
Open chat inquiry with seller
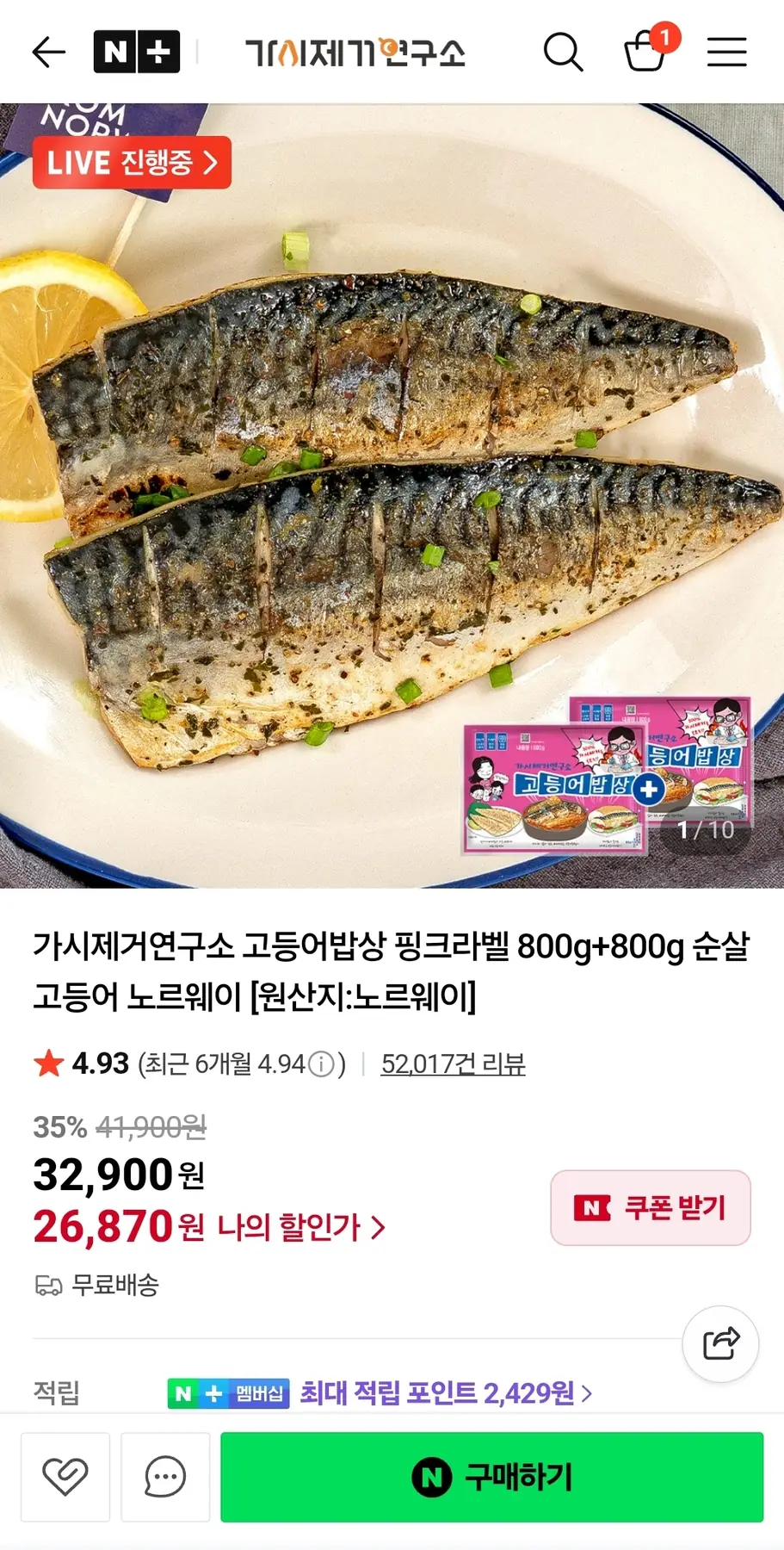[x=165, y=1477]
